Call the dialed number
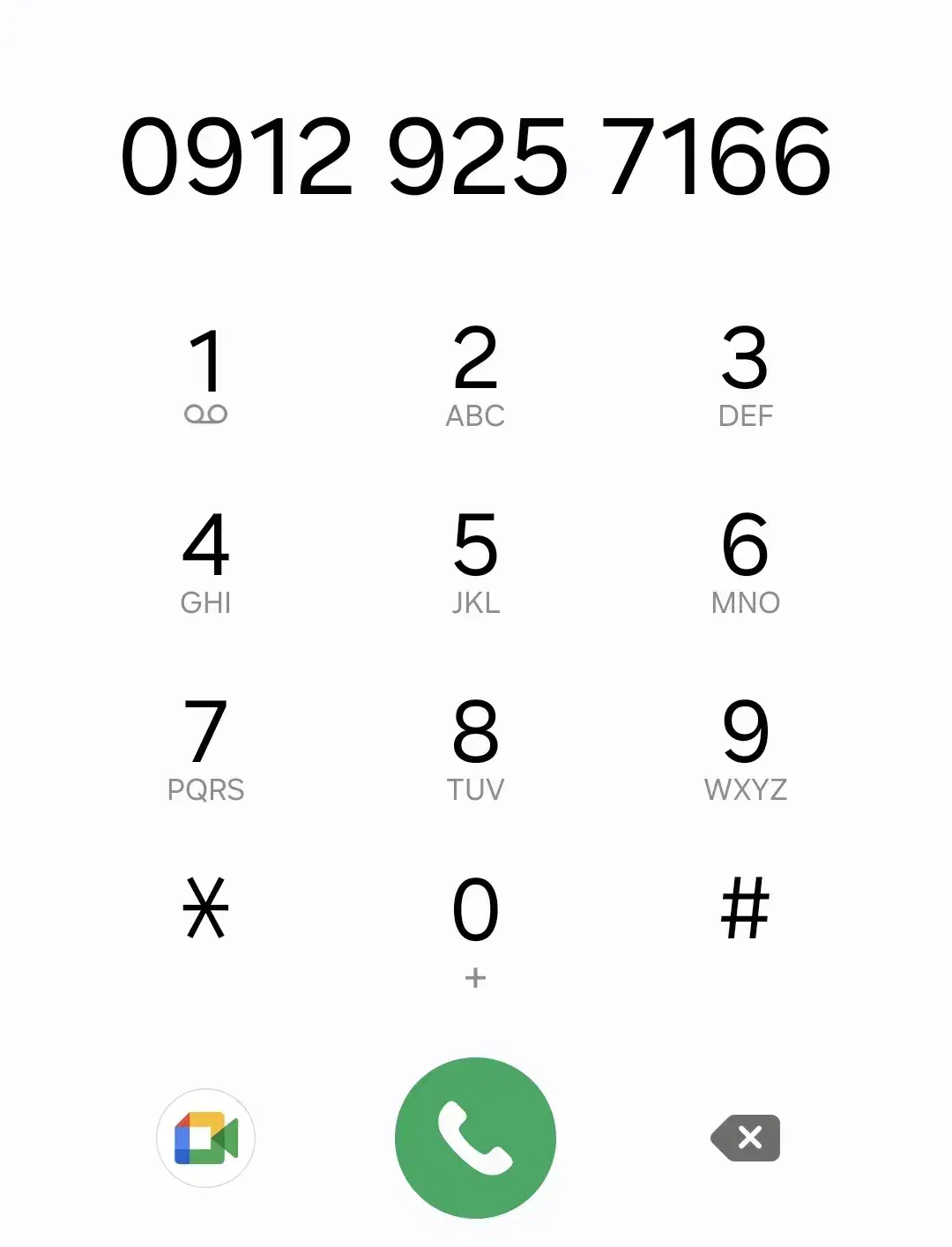 [x=475, y=1138]
